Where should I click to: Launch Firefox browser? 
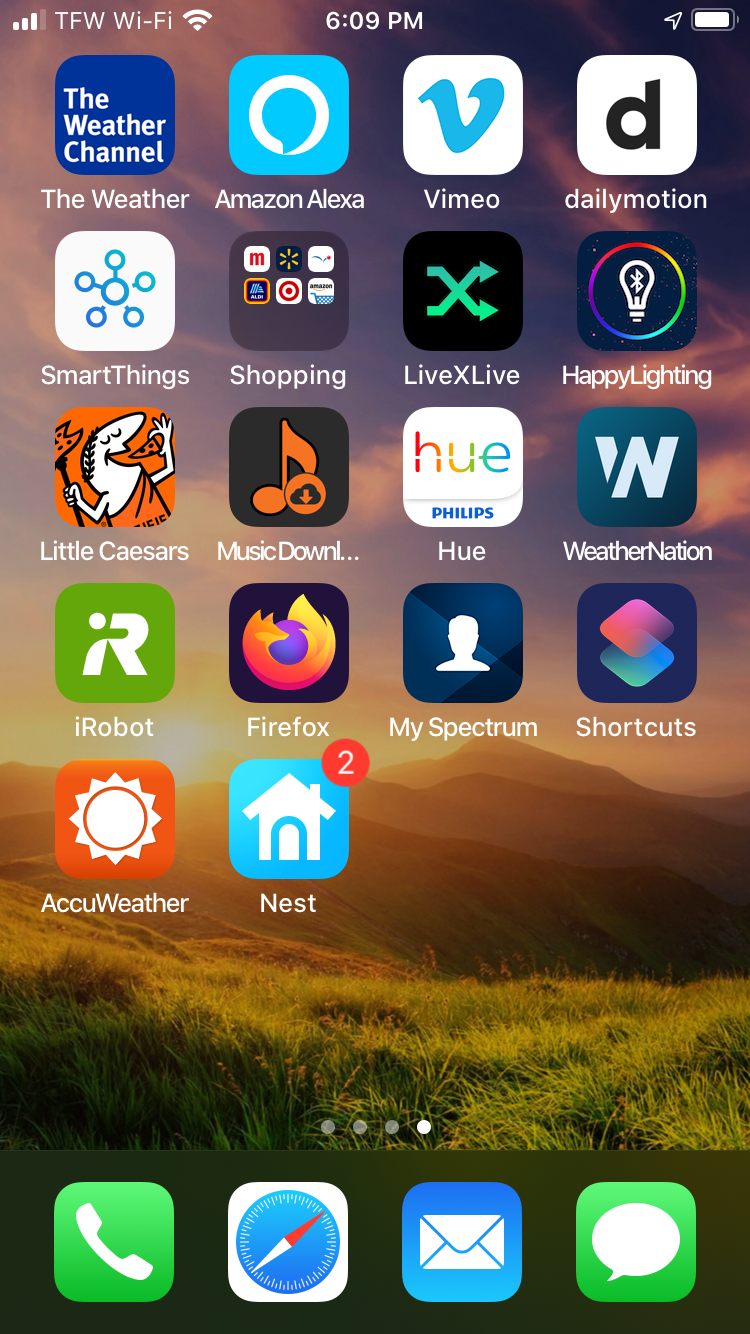pos(289,643)
